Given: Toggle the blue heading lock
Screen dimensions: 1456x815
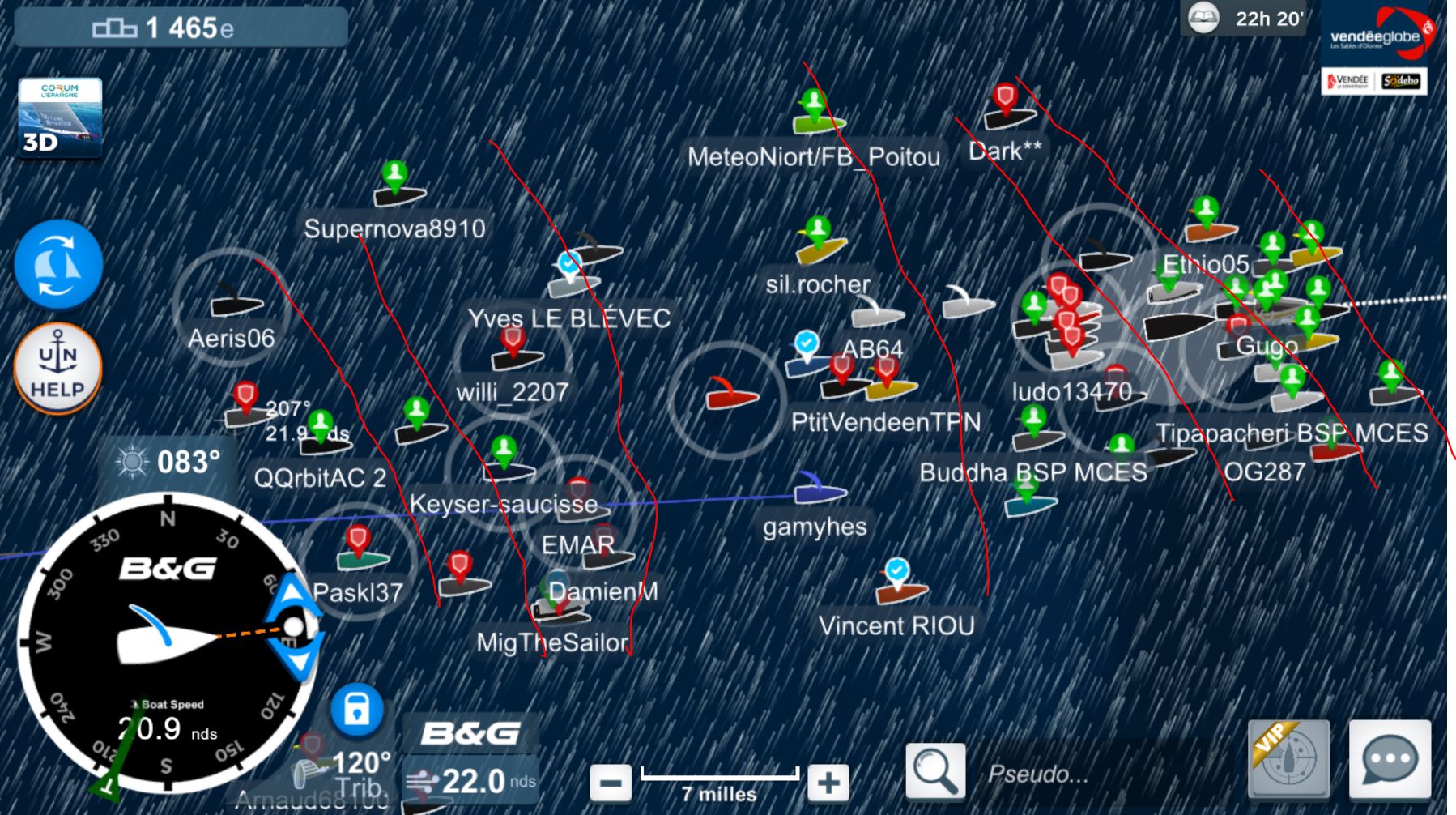Looking at the screenshot, I should [356, 709].
